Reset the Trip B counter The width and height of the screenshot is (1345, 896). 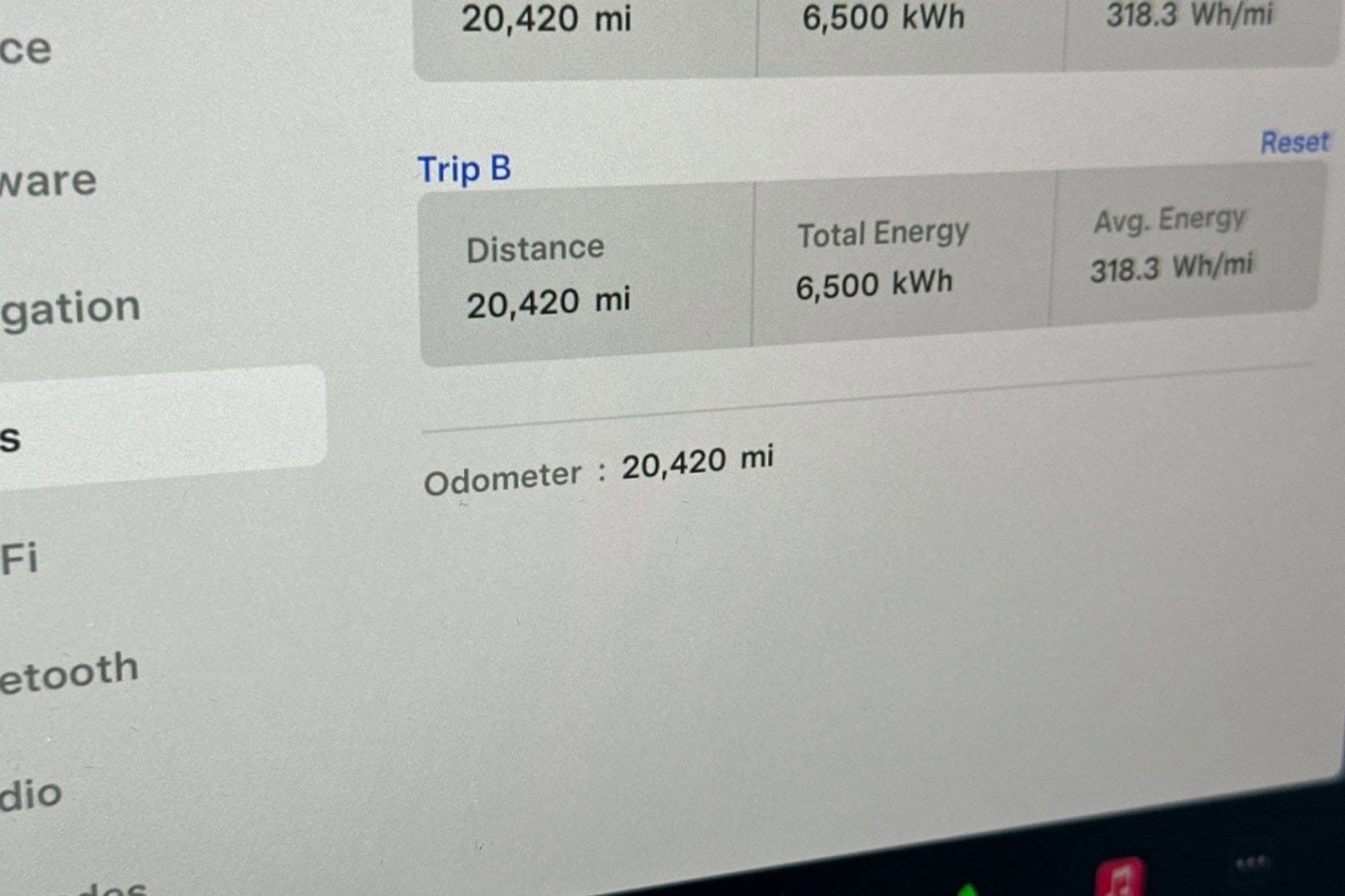tap(1294, 142)
